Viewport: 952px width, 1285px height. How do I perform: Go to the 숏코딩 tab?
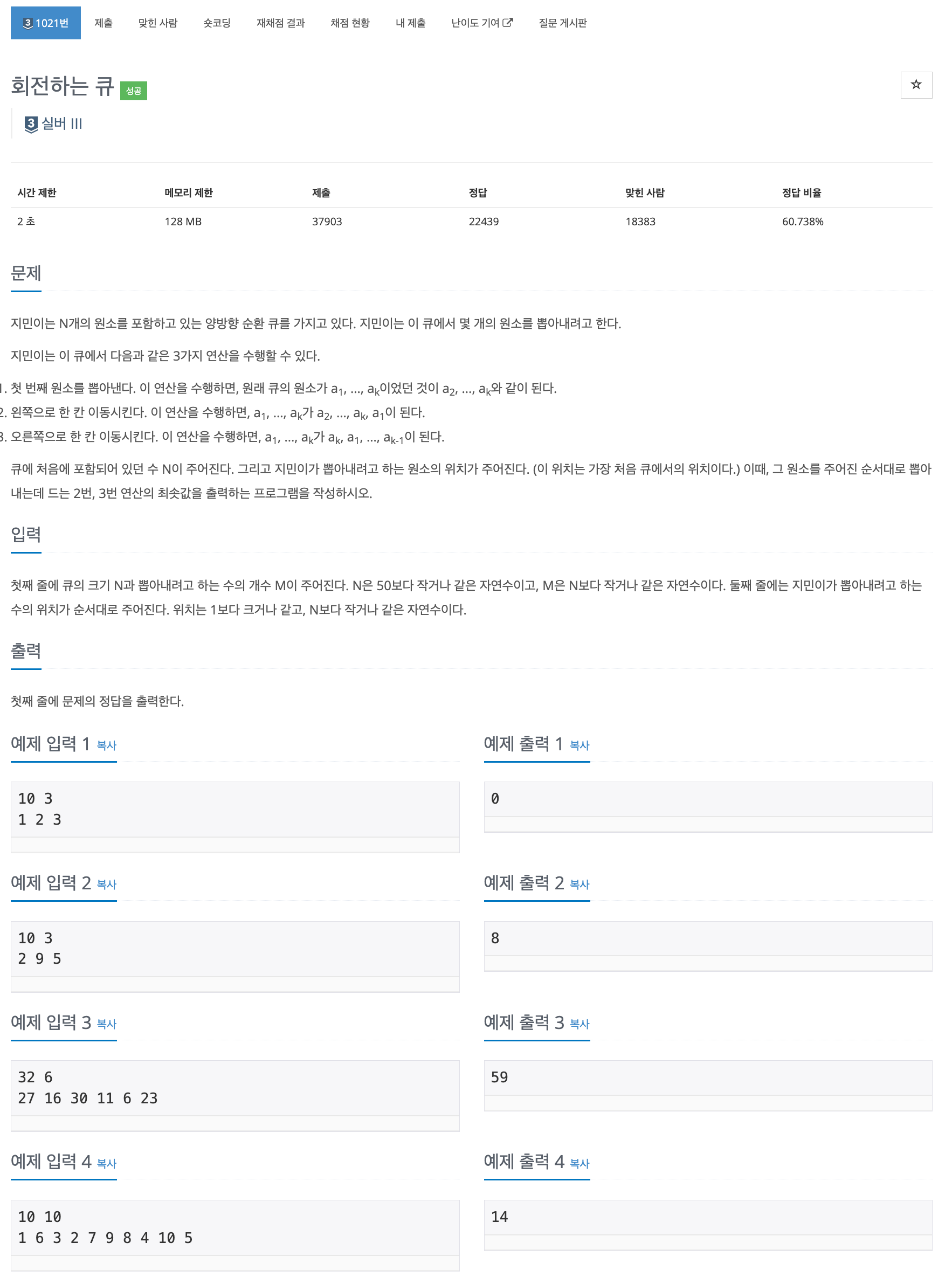tap(217, 23)
